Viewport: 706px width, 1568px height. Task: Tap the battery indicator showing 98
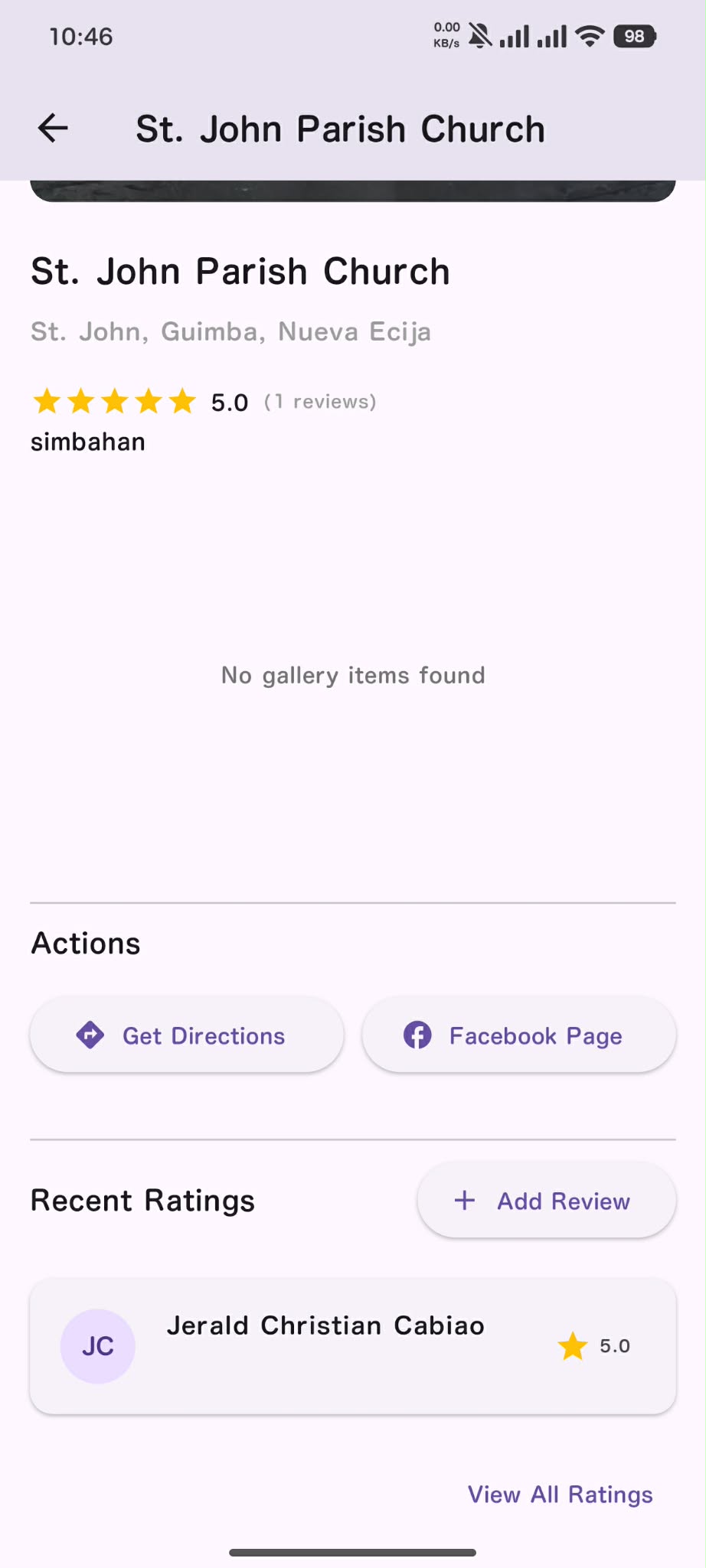[x=635, y=34]
